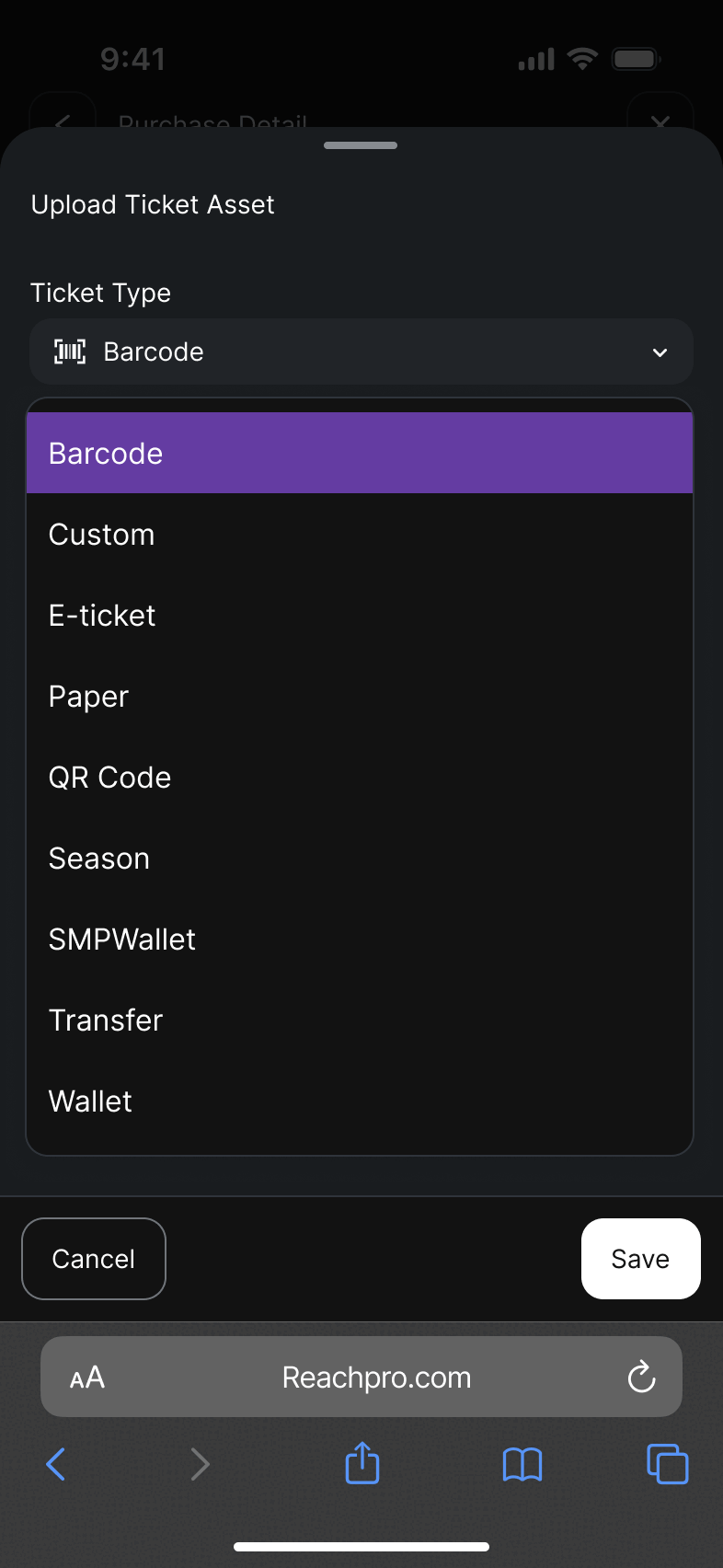Choose QR Code ticket type
Screen dimensions: 723x1568
[x=360, y=778]
